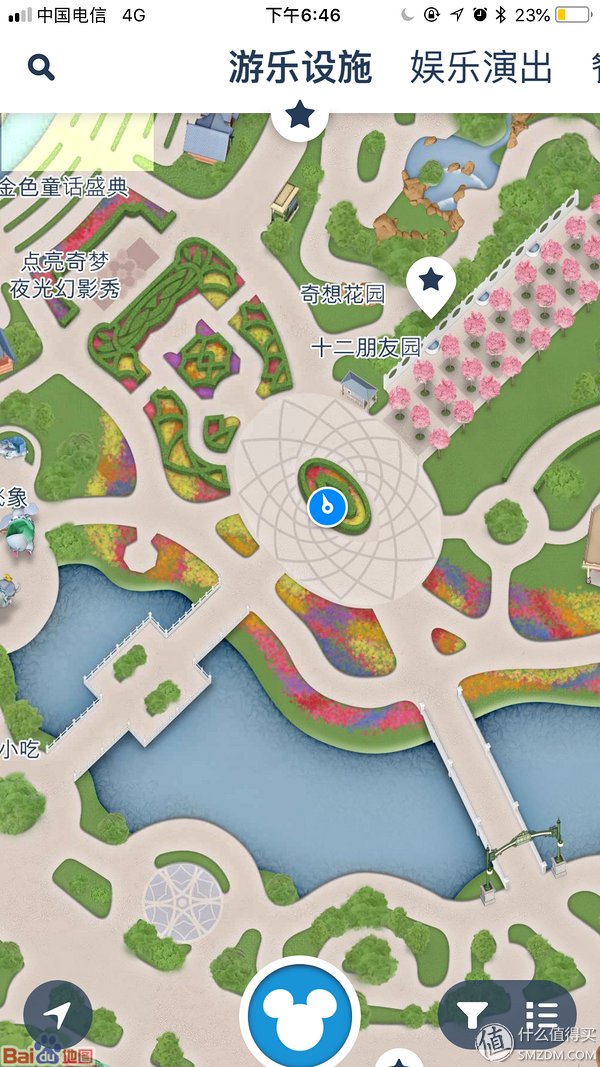Recenter map with the location arrow

pyautogui.click(x=58, y=1014)
